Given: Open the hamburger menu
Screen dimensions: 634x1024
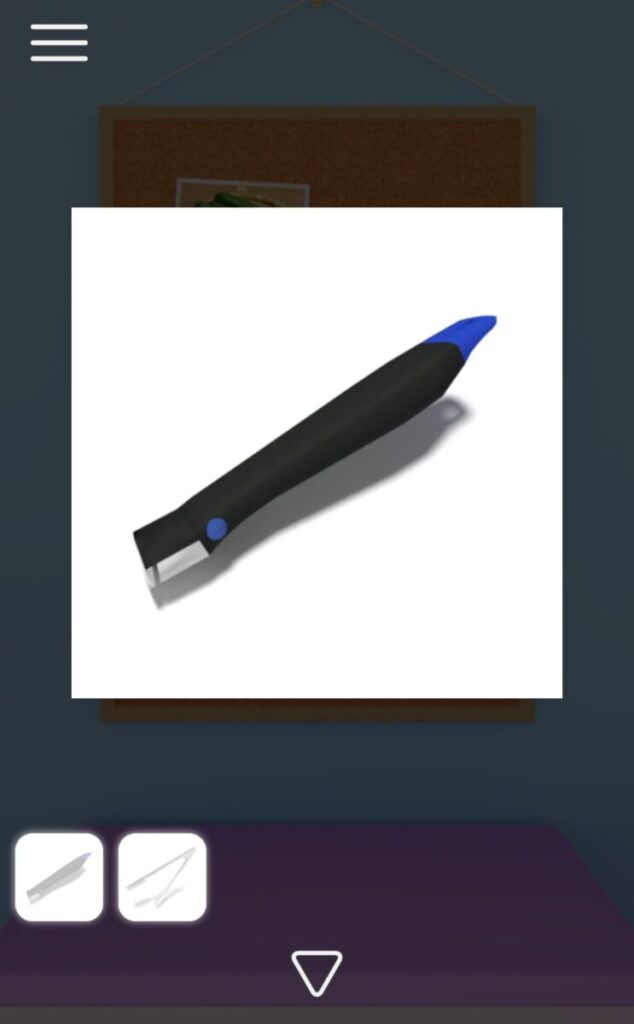Looking at the screenshot, I should [x=59, y=43].
